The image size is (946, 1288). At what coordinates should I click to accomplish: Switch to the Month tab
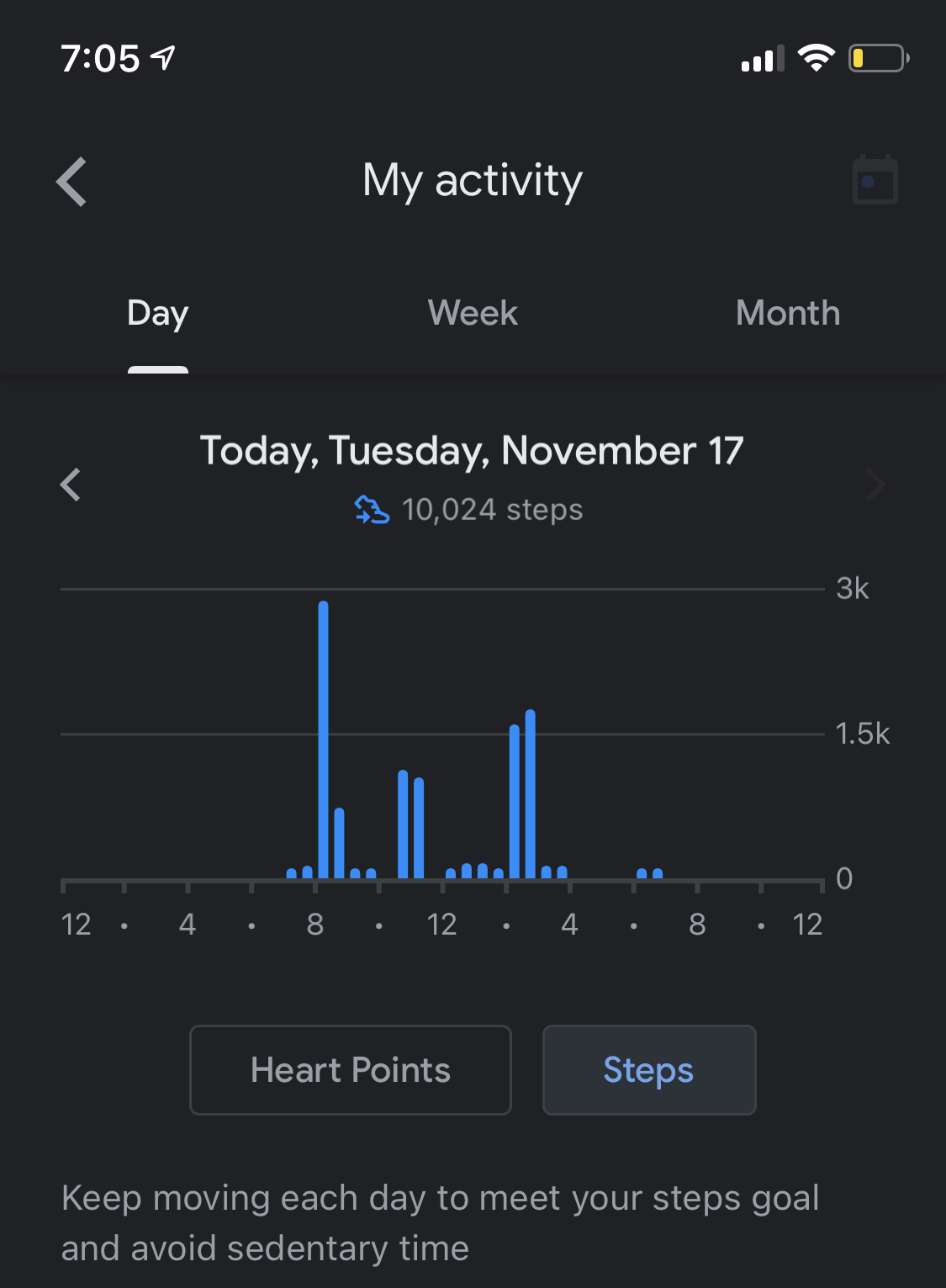[x=787, y=313]
